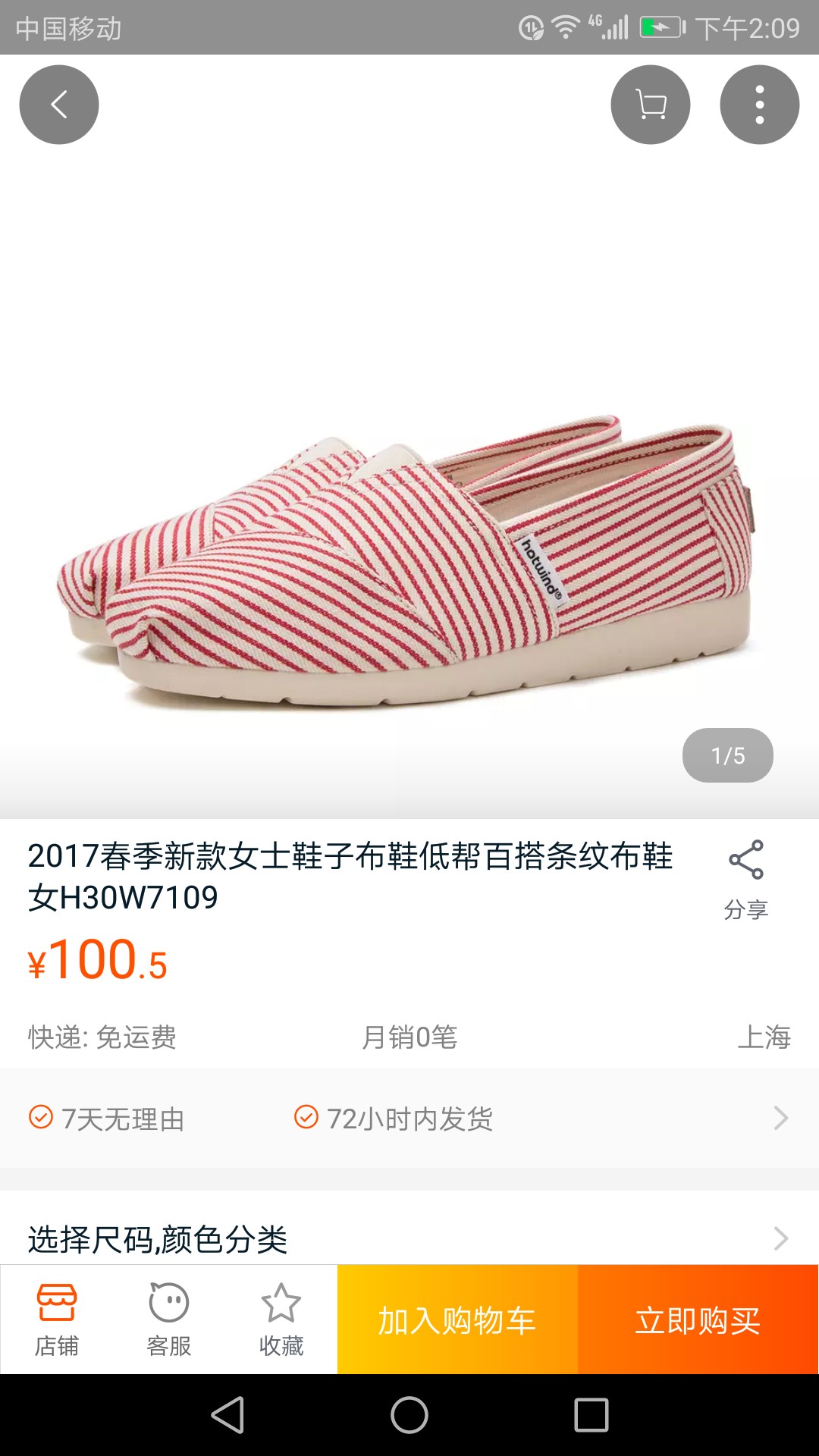Visit the store via 店铺
Viewport: 819px width, 1456px height.
(x=57, y=1319)
